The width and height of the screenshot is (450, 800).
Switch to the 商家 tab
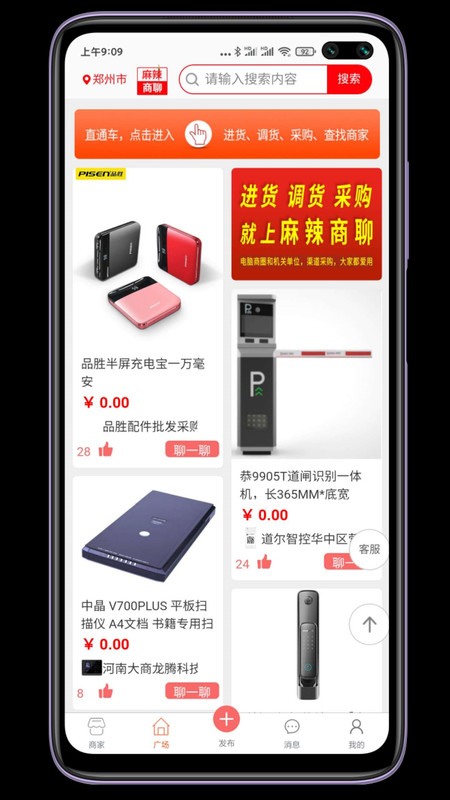[x=96, y=733]
